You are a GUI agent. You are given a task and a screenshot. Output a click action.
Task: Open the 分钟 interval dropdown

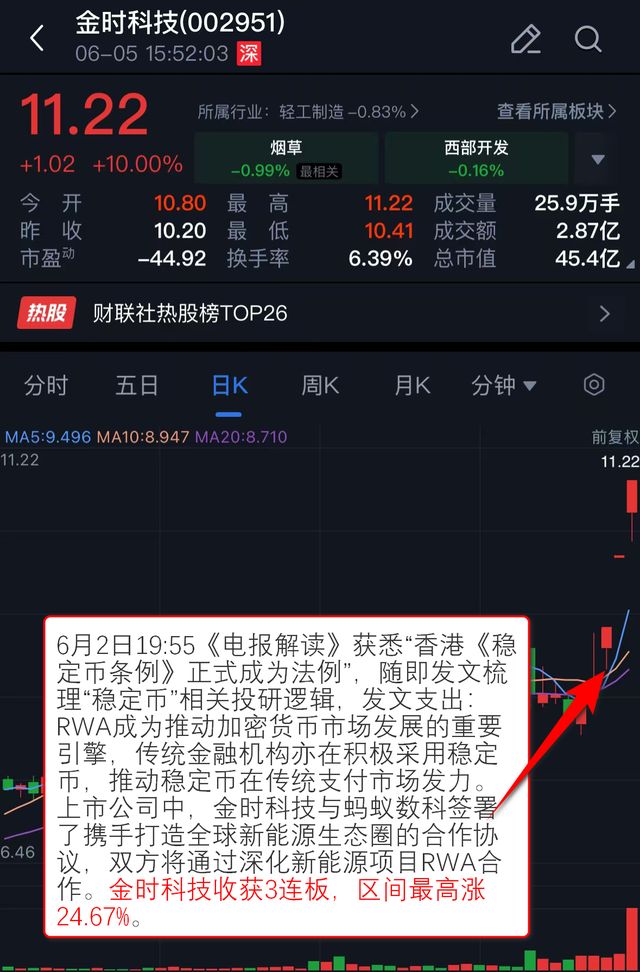[x=504, y=386]
